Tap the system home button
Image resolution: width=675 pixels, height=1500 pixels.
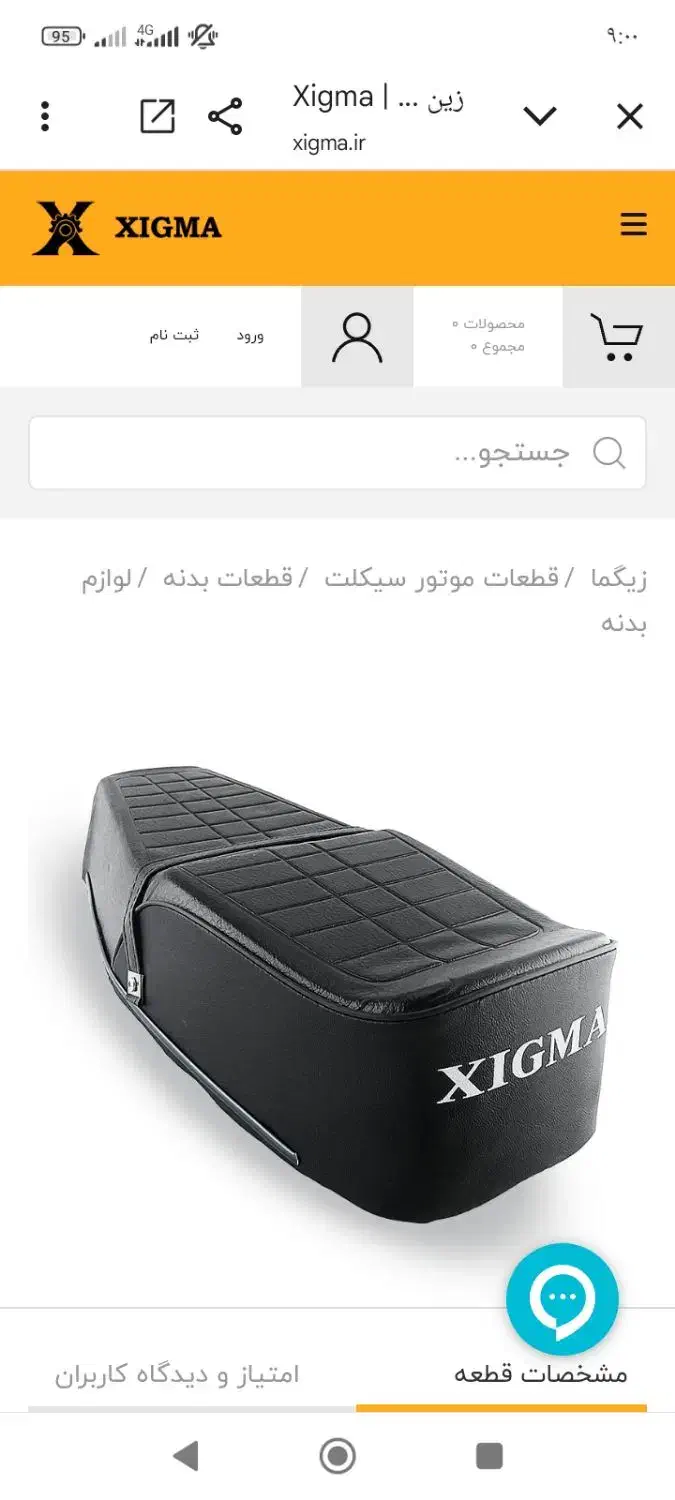pyautogui.click(x=337, y=1456)
